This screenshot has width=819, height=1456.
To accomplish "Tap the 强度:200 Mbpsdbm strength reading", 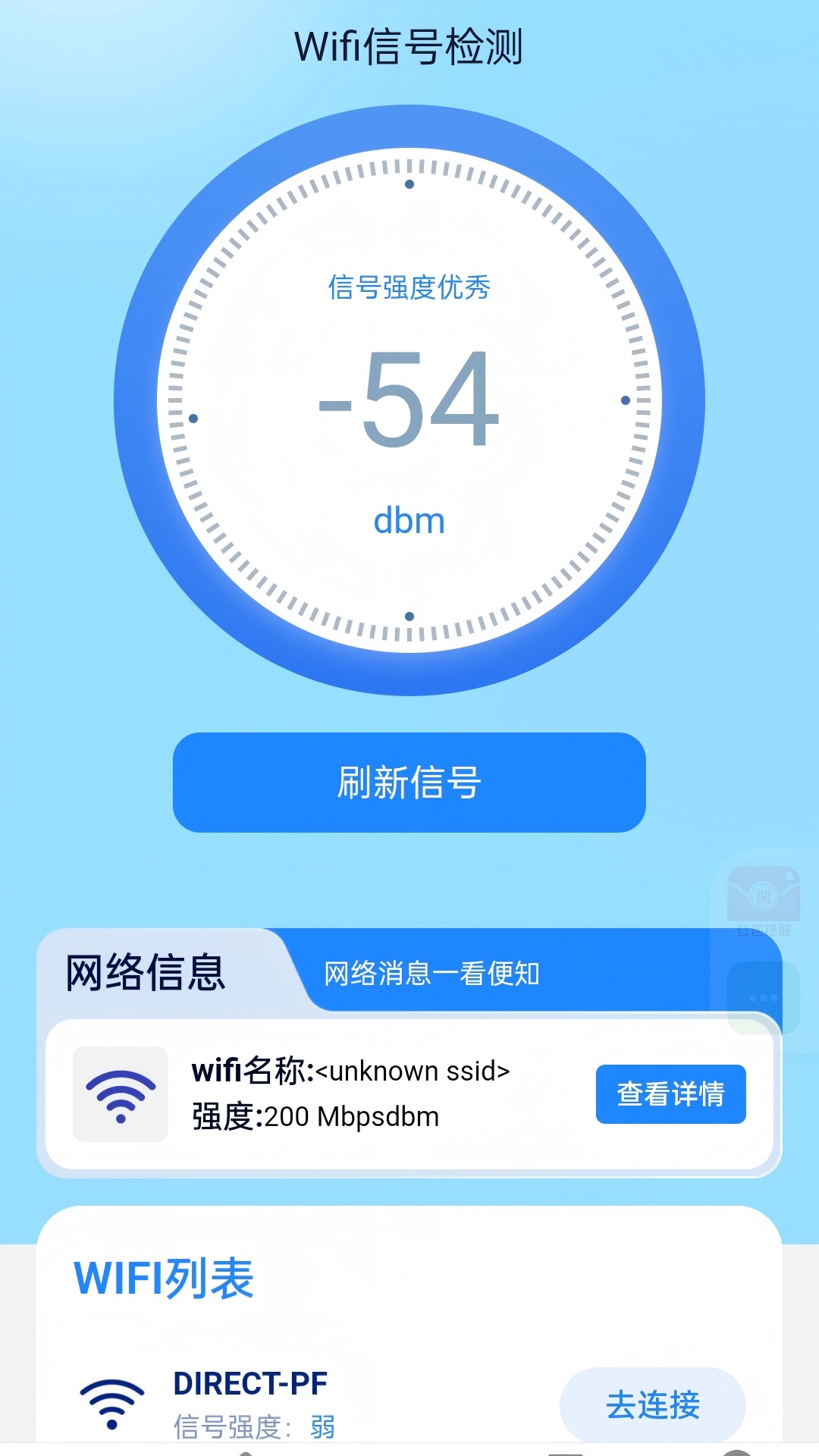I will 314,1116.
